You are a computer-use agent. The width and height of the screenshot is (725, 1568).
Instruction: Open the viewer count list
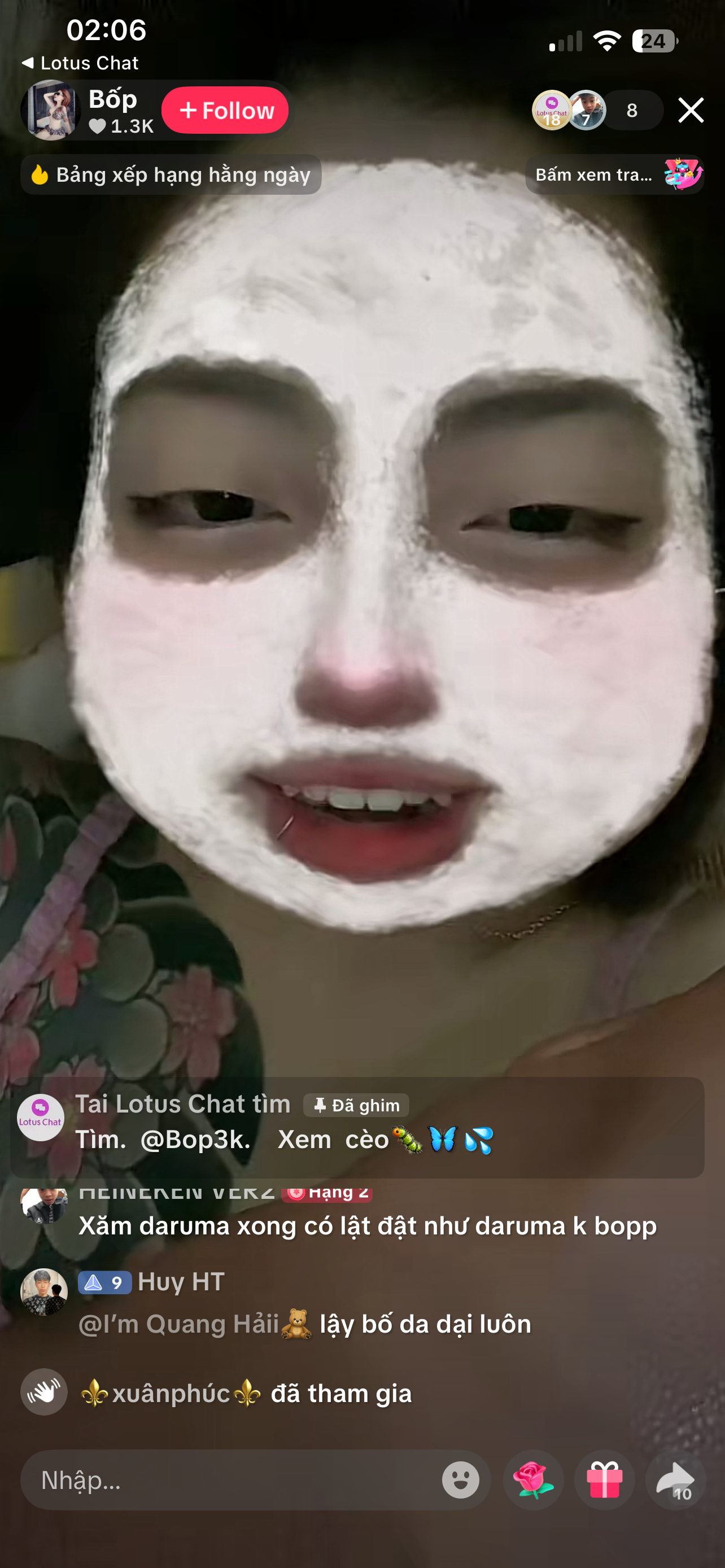point(632,110)
